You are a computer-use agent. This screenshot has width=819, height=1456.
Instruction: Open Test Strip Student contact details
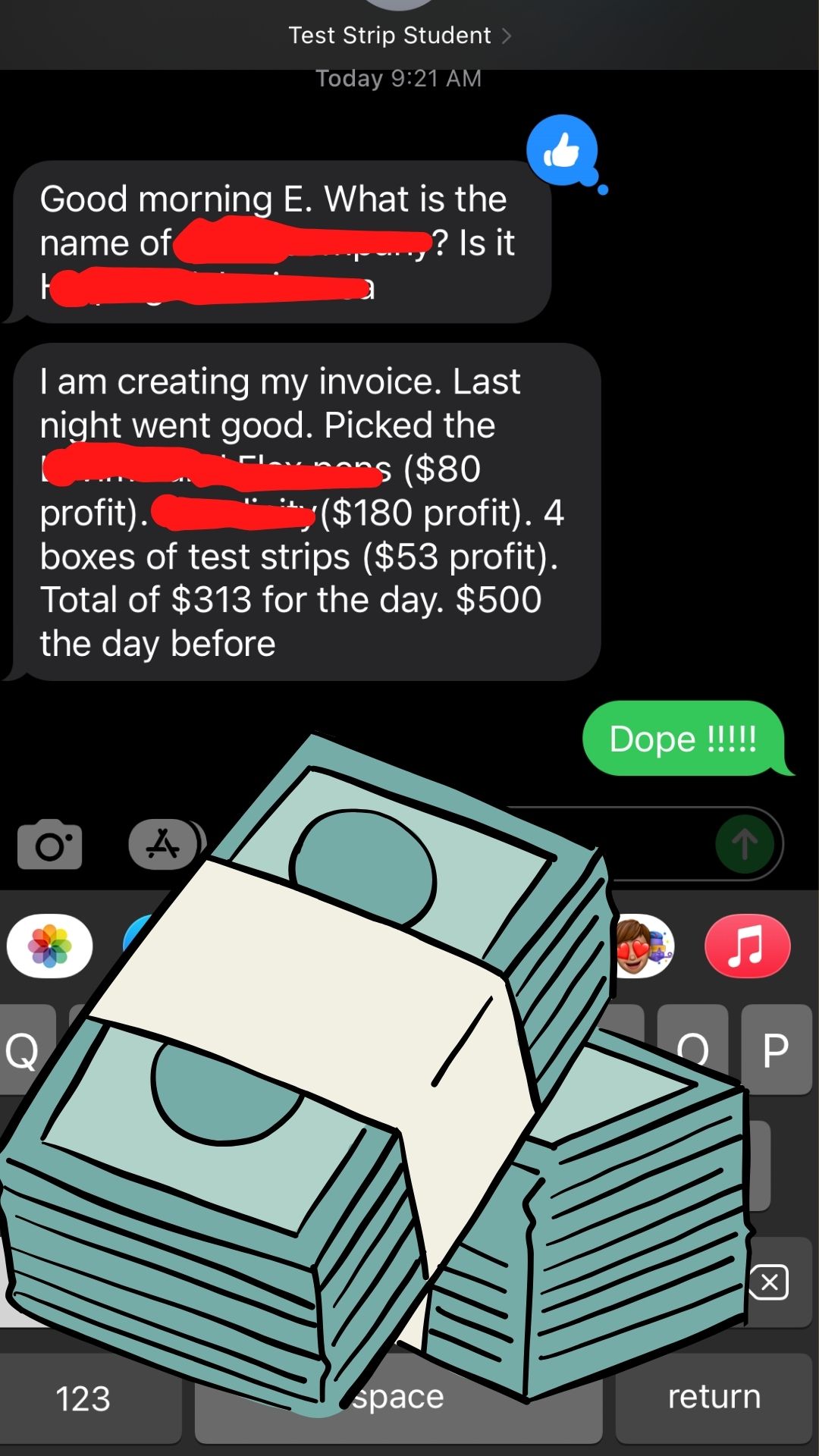click(400, 35)
